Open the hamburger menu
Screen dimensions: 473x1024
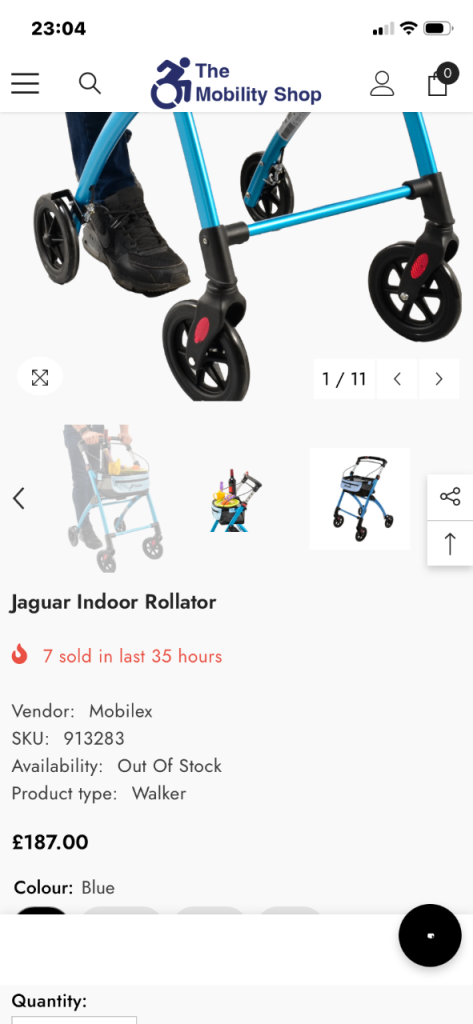25,84
